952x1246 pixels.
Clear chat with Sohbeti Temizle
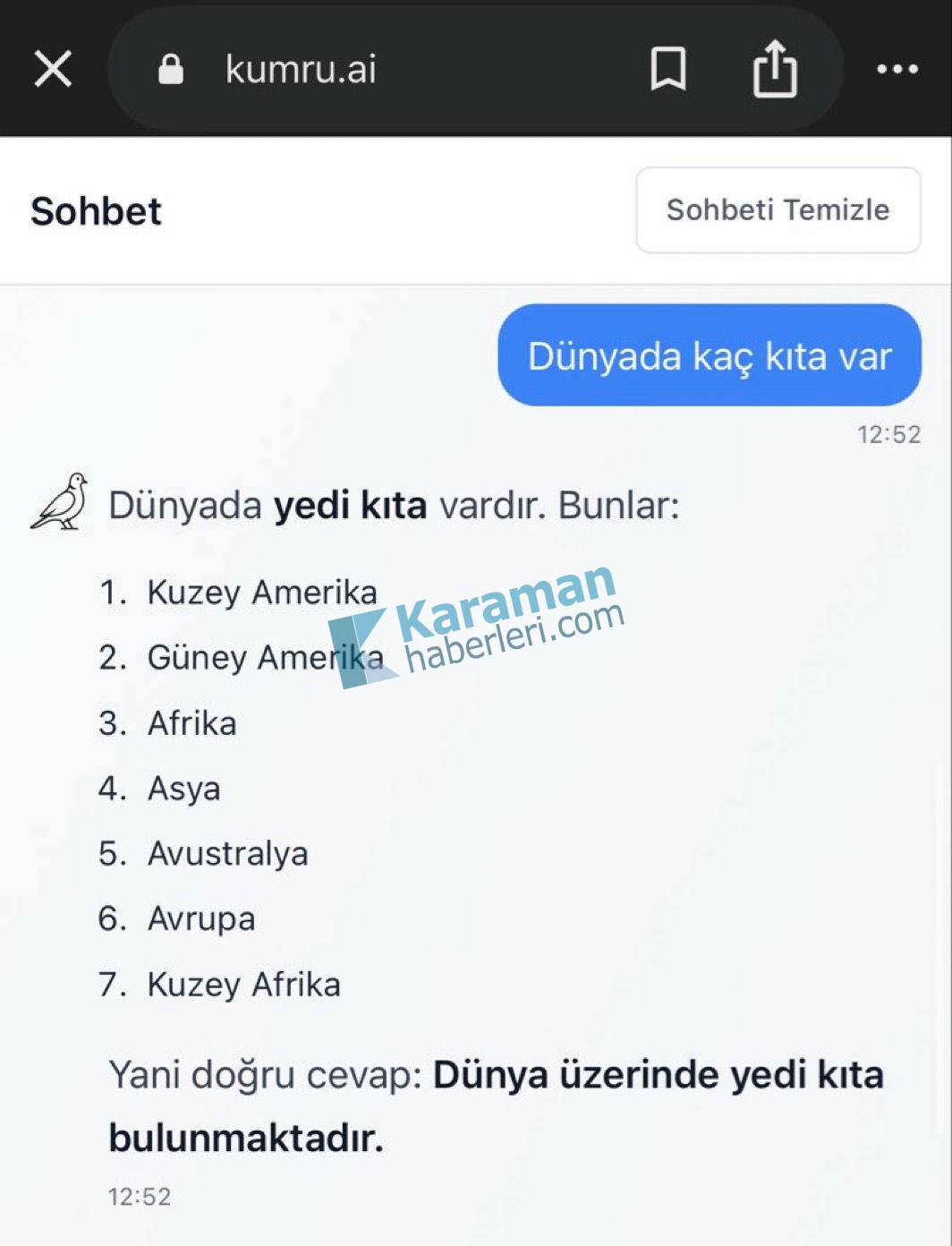(778, 210)
